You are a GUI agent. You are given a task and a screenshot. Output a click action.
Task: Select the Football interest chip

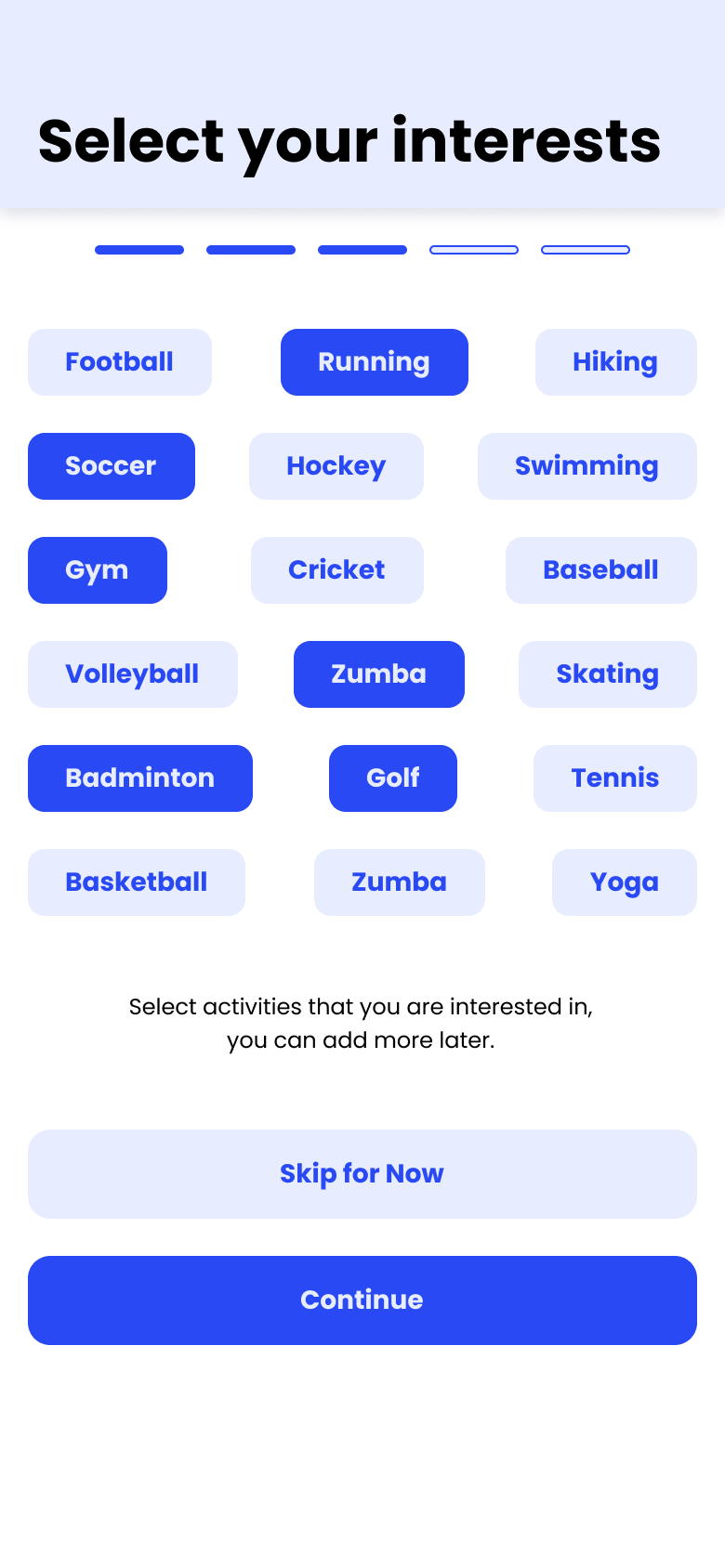pos(119,362)
